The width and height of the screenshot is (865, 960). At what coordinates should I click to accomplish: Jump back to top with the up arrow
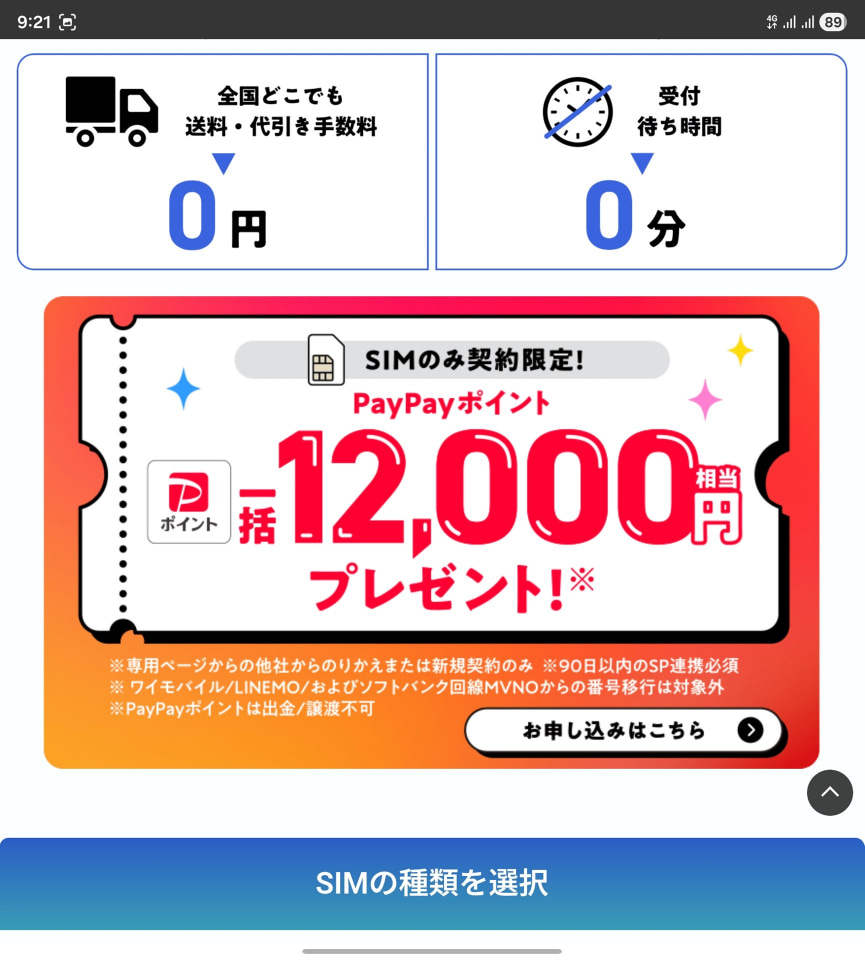click(830, 793)
